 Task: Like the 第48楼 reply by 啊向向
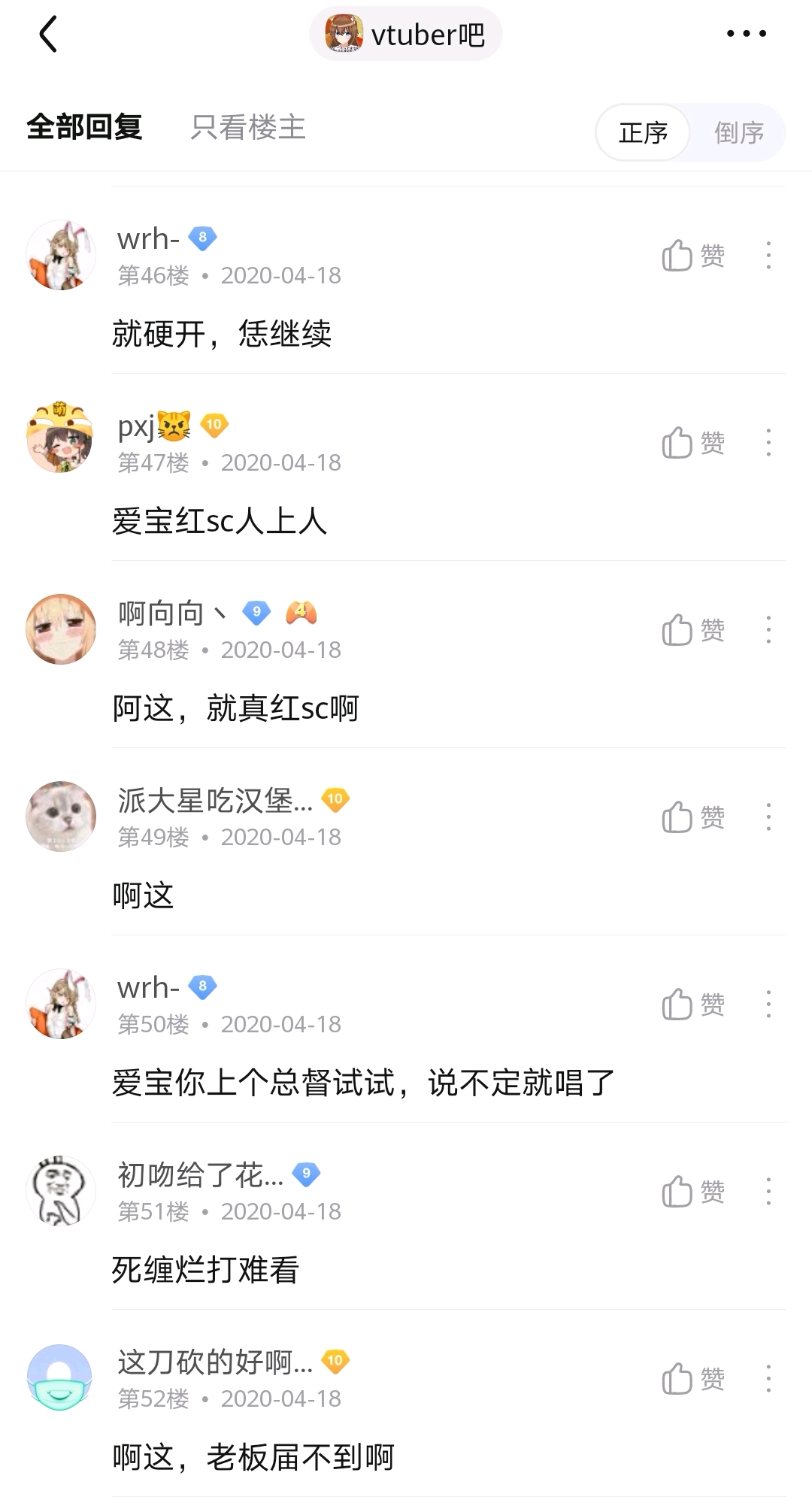pyautogui.click(x=692, y=630)
